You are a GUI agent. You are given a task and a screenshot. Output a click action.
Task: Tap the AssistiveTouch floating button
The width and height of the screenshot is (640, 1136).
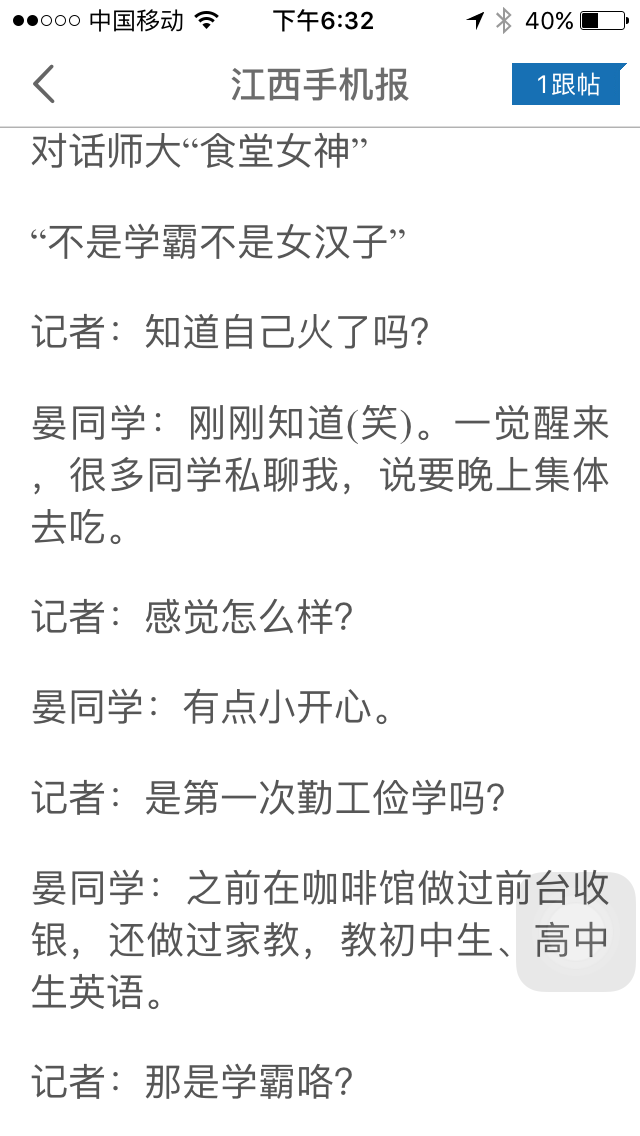(x=576, y=932)
